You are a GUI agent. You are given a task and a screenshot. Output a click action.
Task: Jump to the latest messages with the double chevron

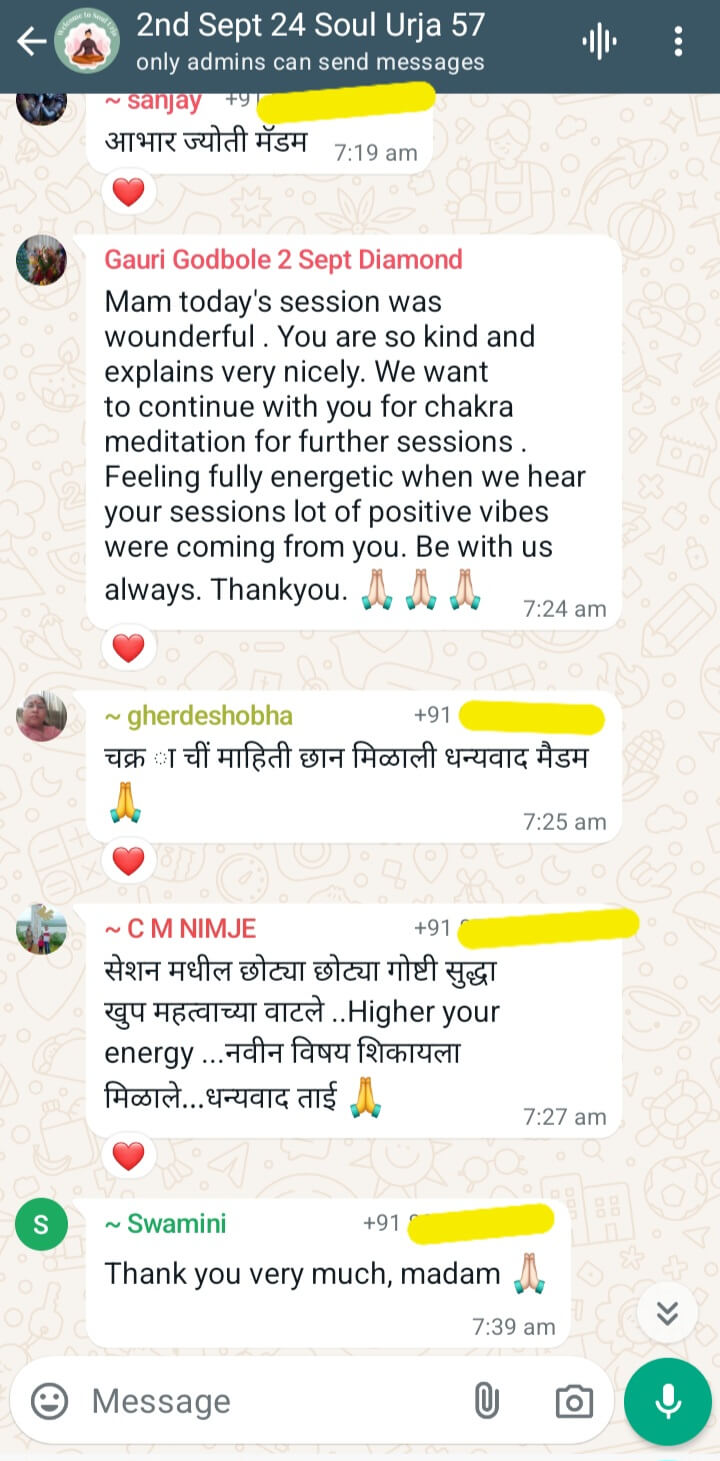[668, 1312]
